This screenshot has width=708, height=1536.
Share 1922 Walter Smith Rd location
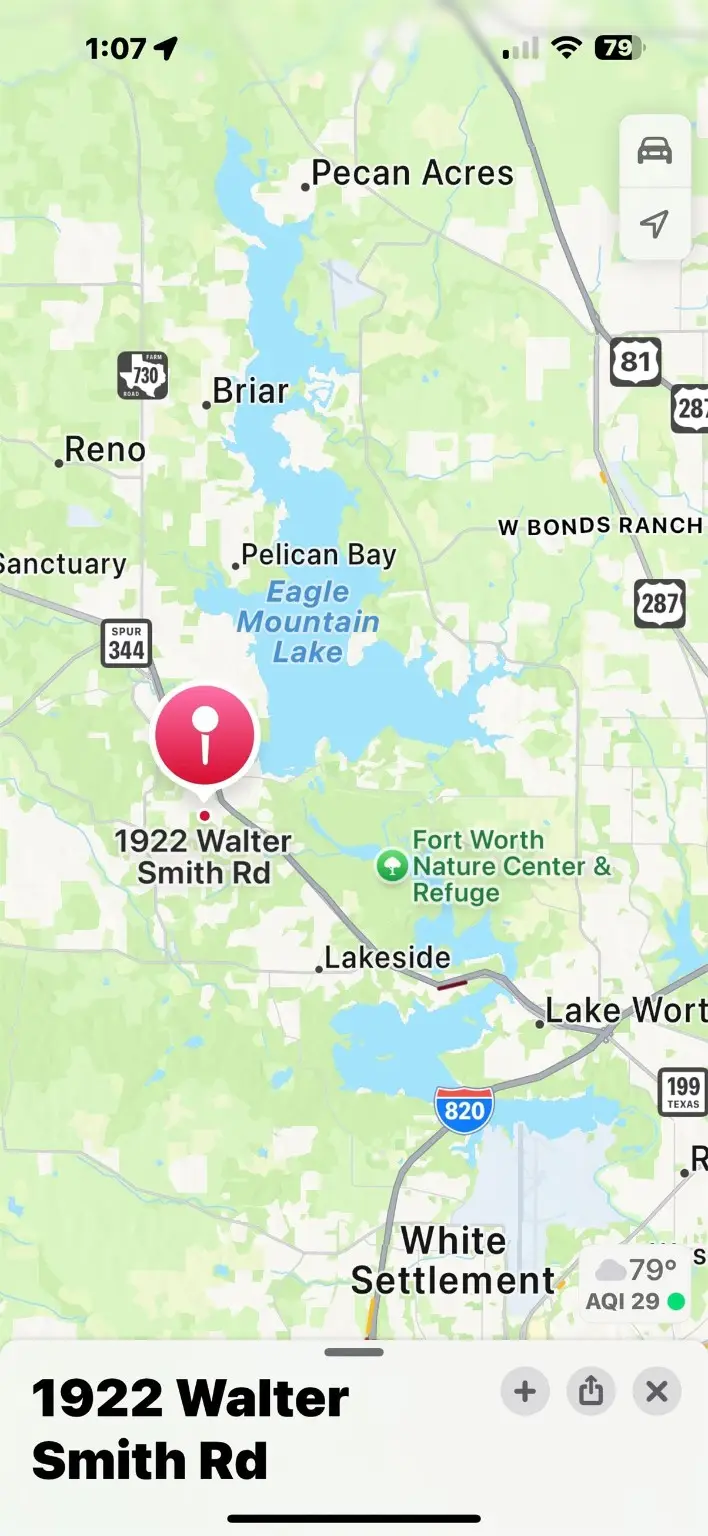click(591, 1391)
